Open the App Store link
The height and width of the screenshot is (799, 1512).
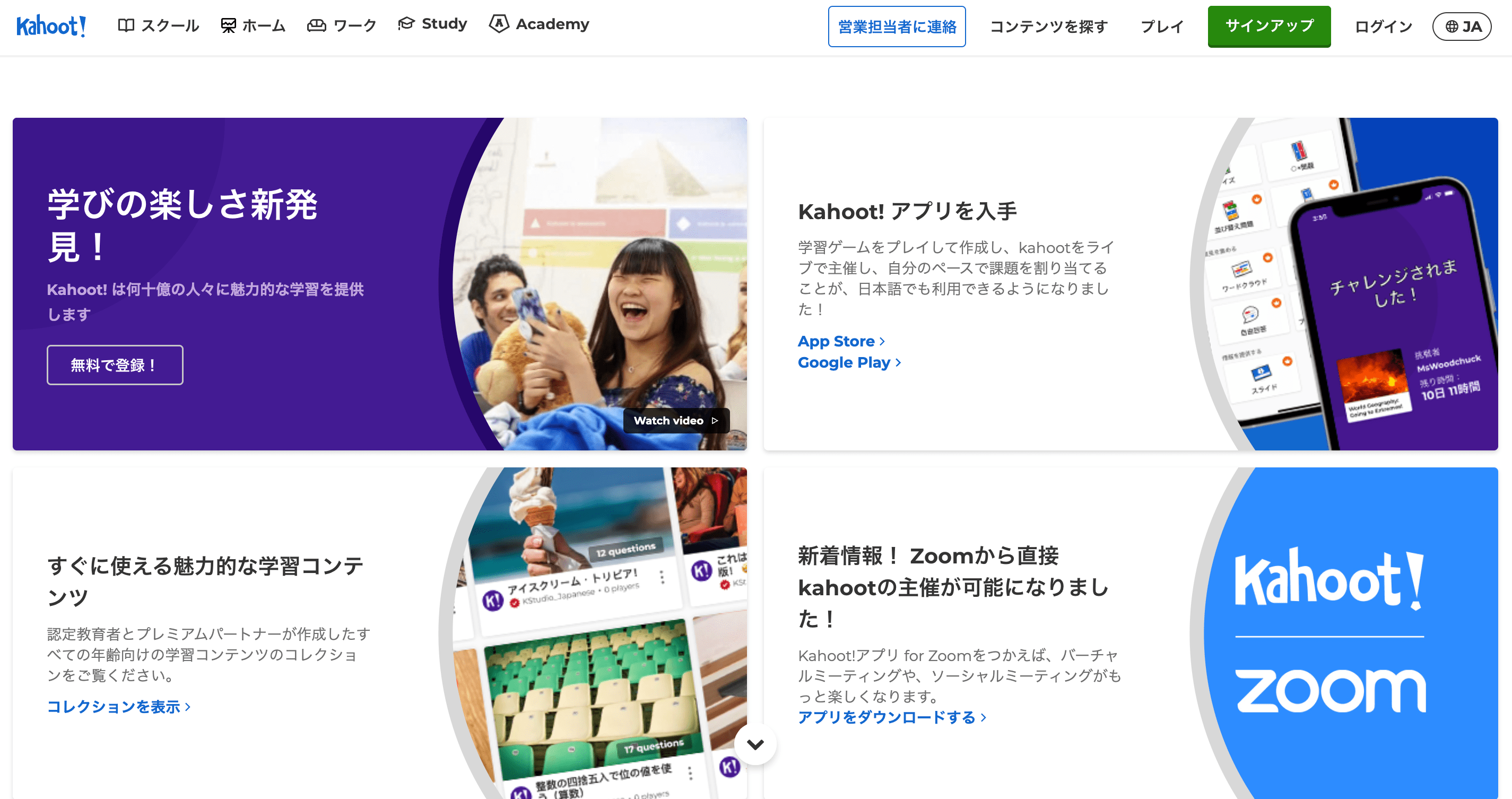(x=840, y=341)
